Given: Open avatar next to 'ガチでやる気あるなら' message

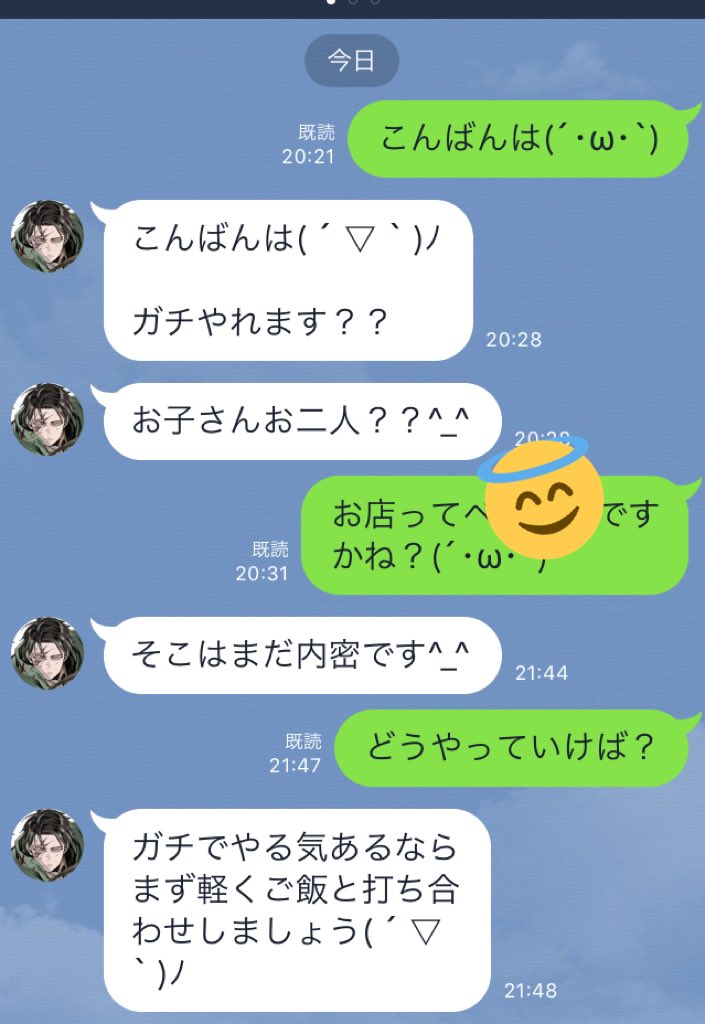Looking at the screenshot, I should pyautogui.click(x=48, y=845).
